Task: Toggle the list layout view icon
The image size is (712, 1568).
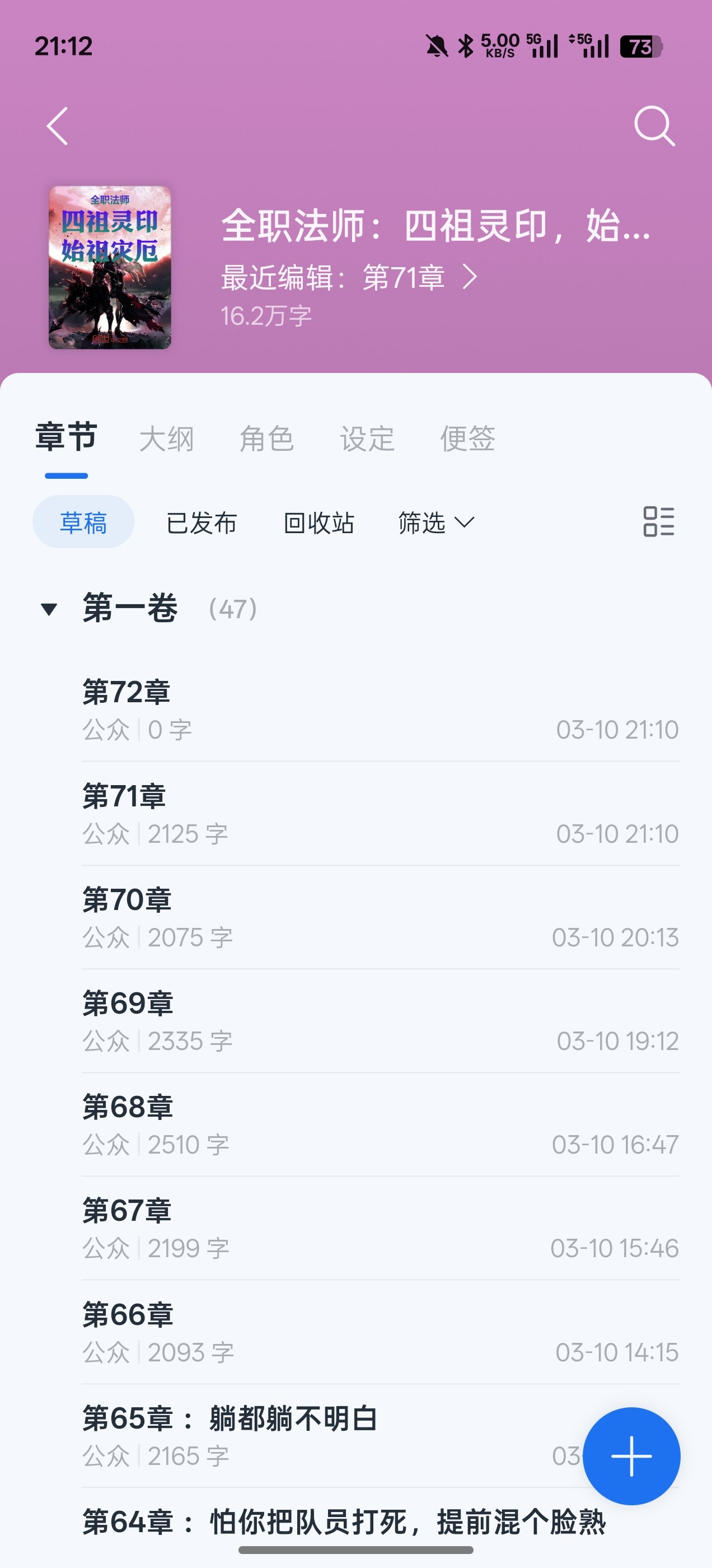Action: [x=658, y=522]
